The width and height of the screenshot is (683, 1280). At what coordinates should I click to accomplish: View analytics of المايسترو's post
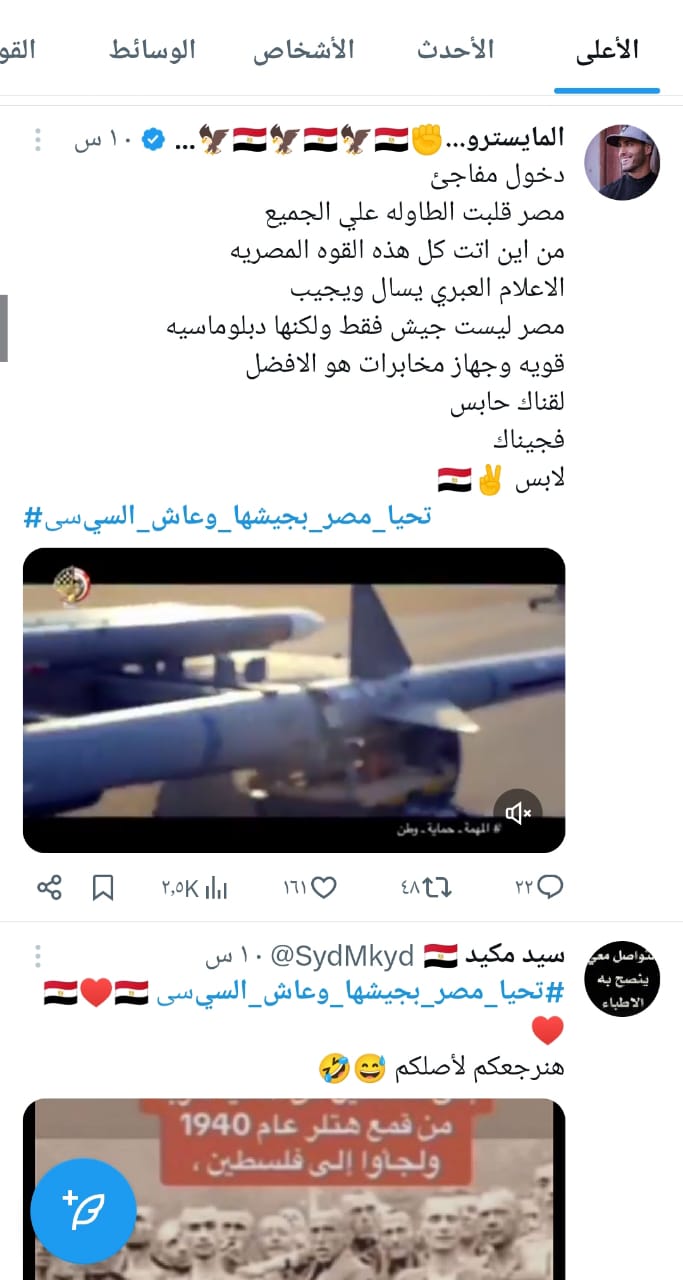(x=194, y=887)
